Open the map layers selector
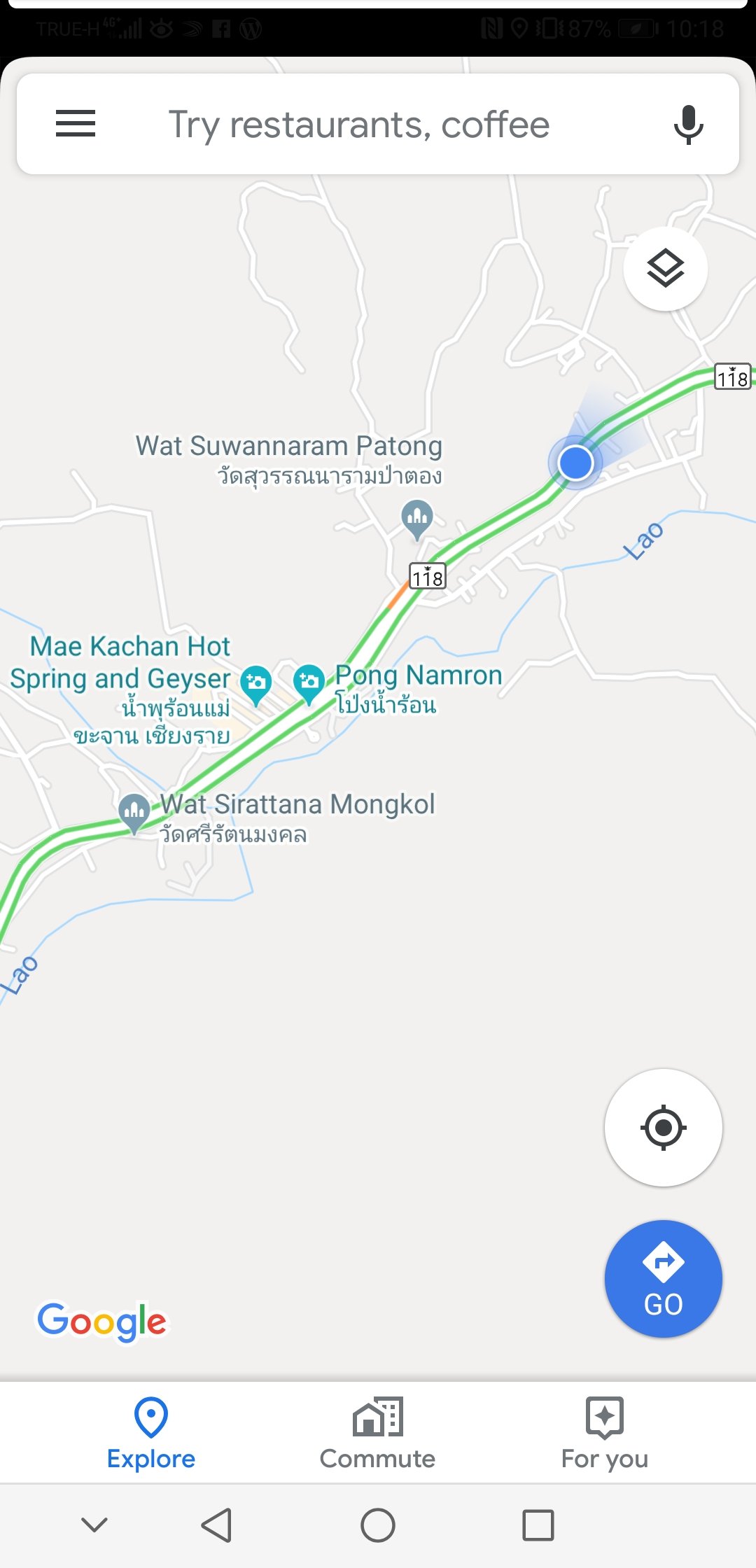The width and height of the screenshot is (756, 1568). (x=665, y=269)
